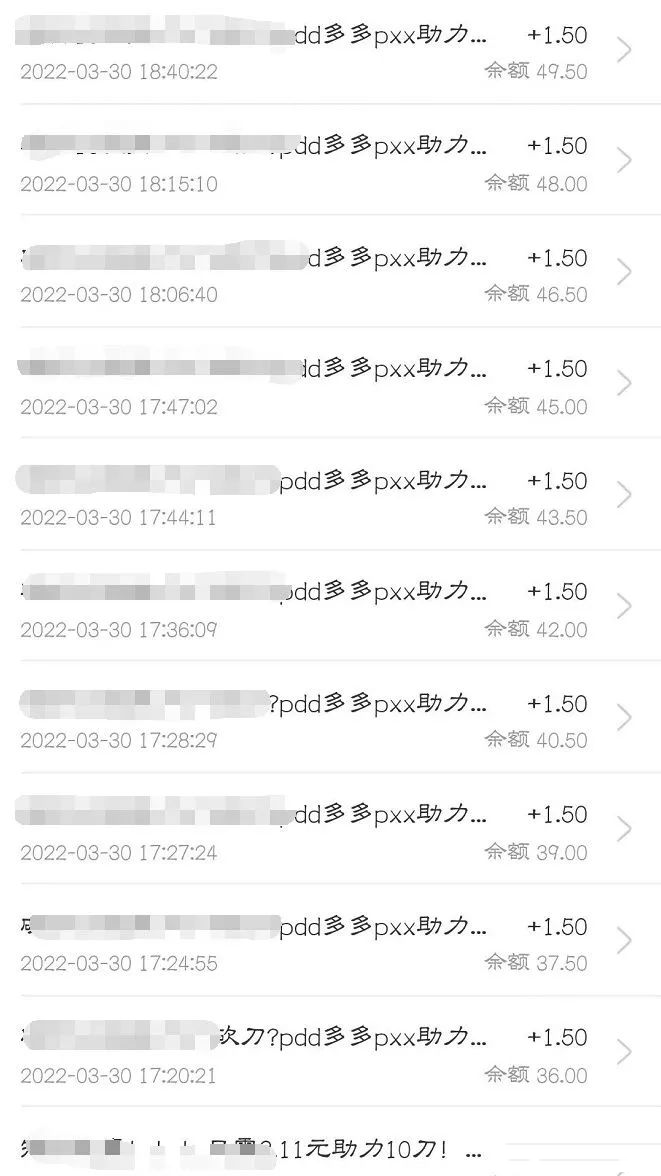
Task: Open the transaction timed 17:28:29
Action: point(330,721)
